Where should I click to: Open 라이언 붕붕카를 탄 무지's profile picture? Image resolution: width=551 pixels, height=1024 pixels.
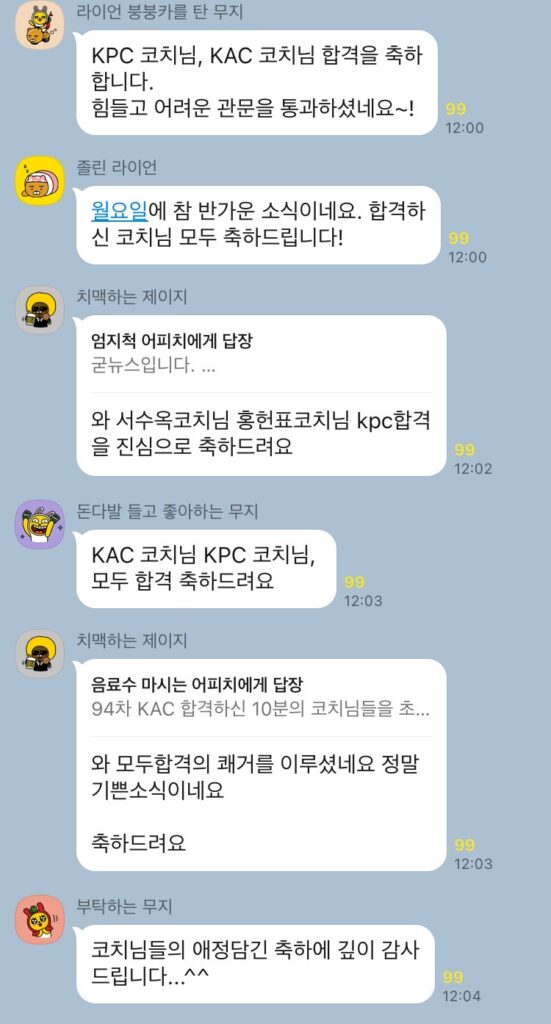(x=39, y=25)
